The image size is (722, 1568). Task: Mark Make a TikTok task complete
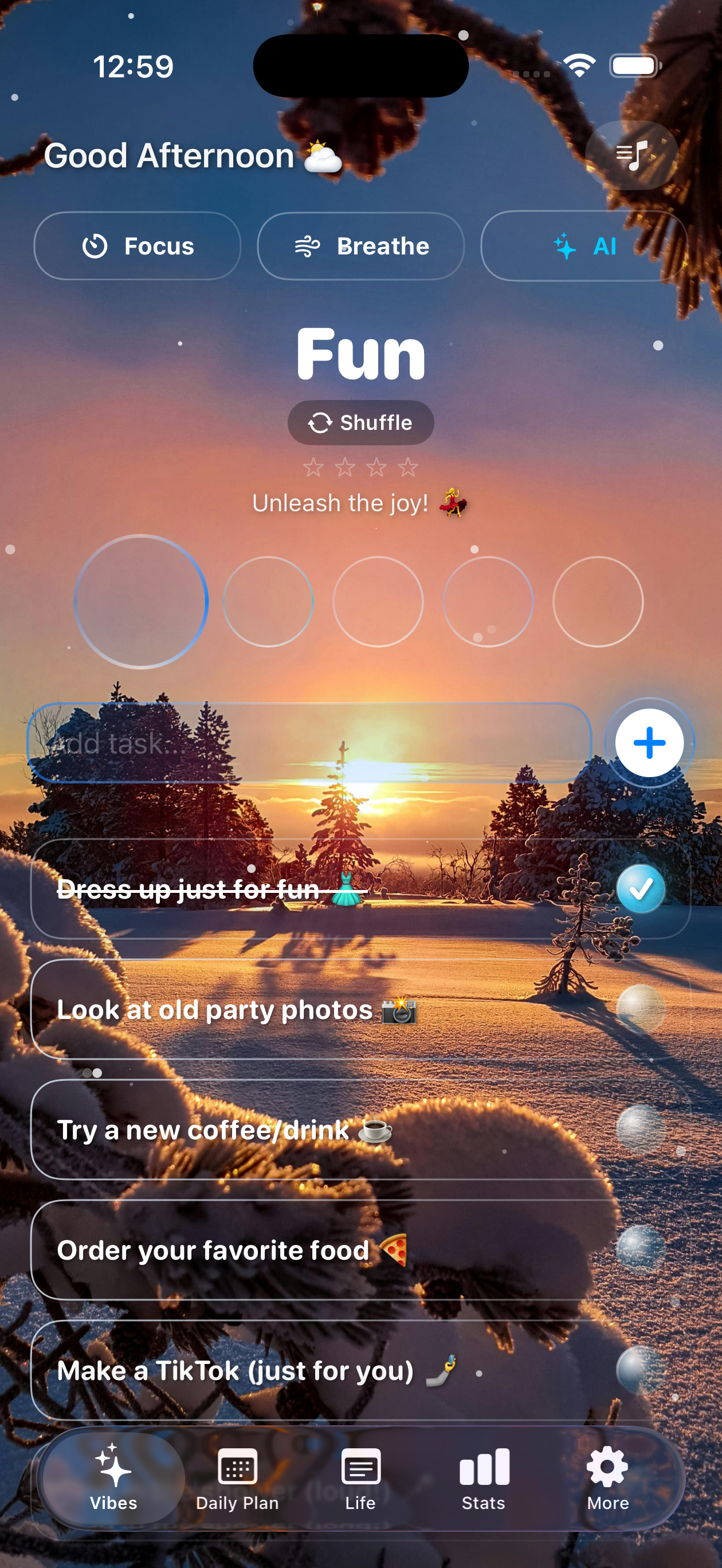(641, 1370)
